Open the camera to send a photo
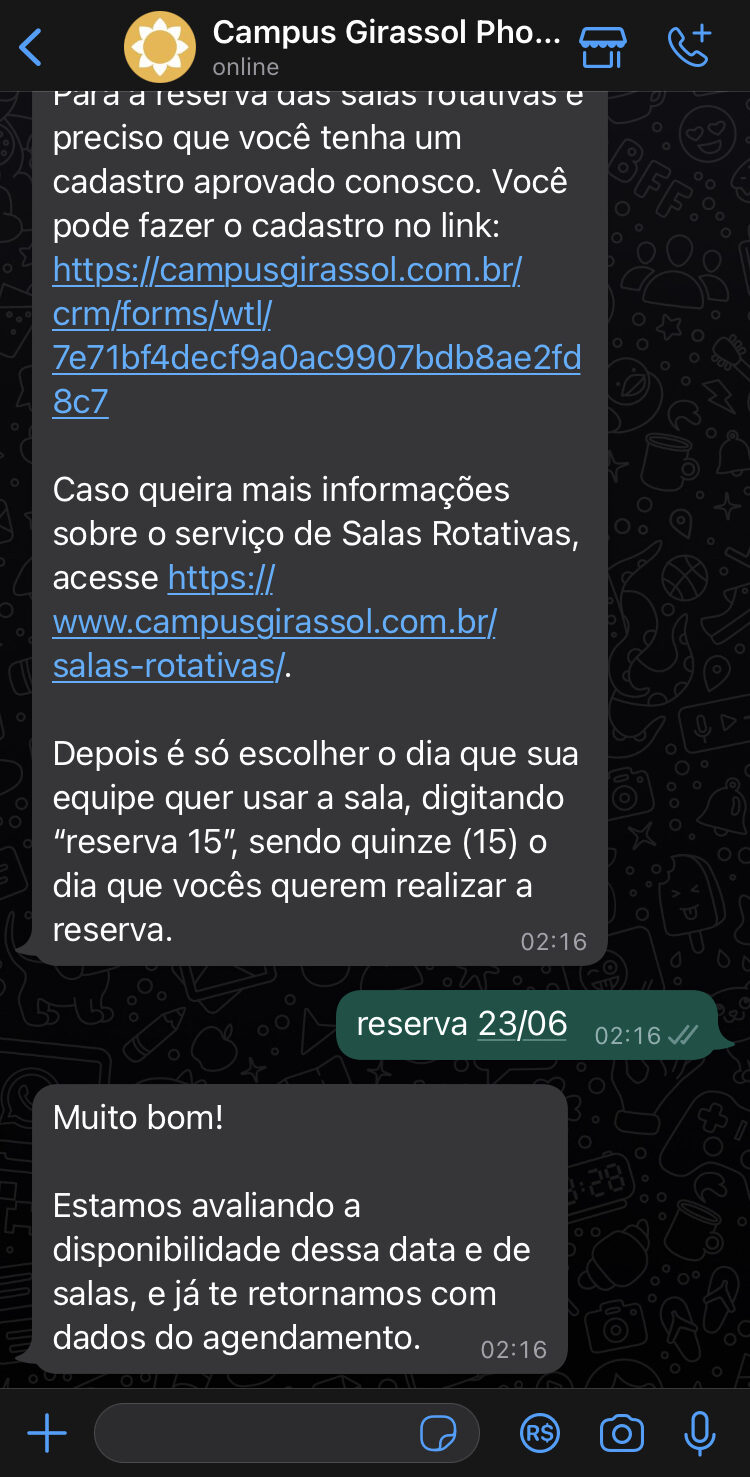The height and width of the screenshot is (1477, 750). tap(621, 1434)
